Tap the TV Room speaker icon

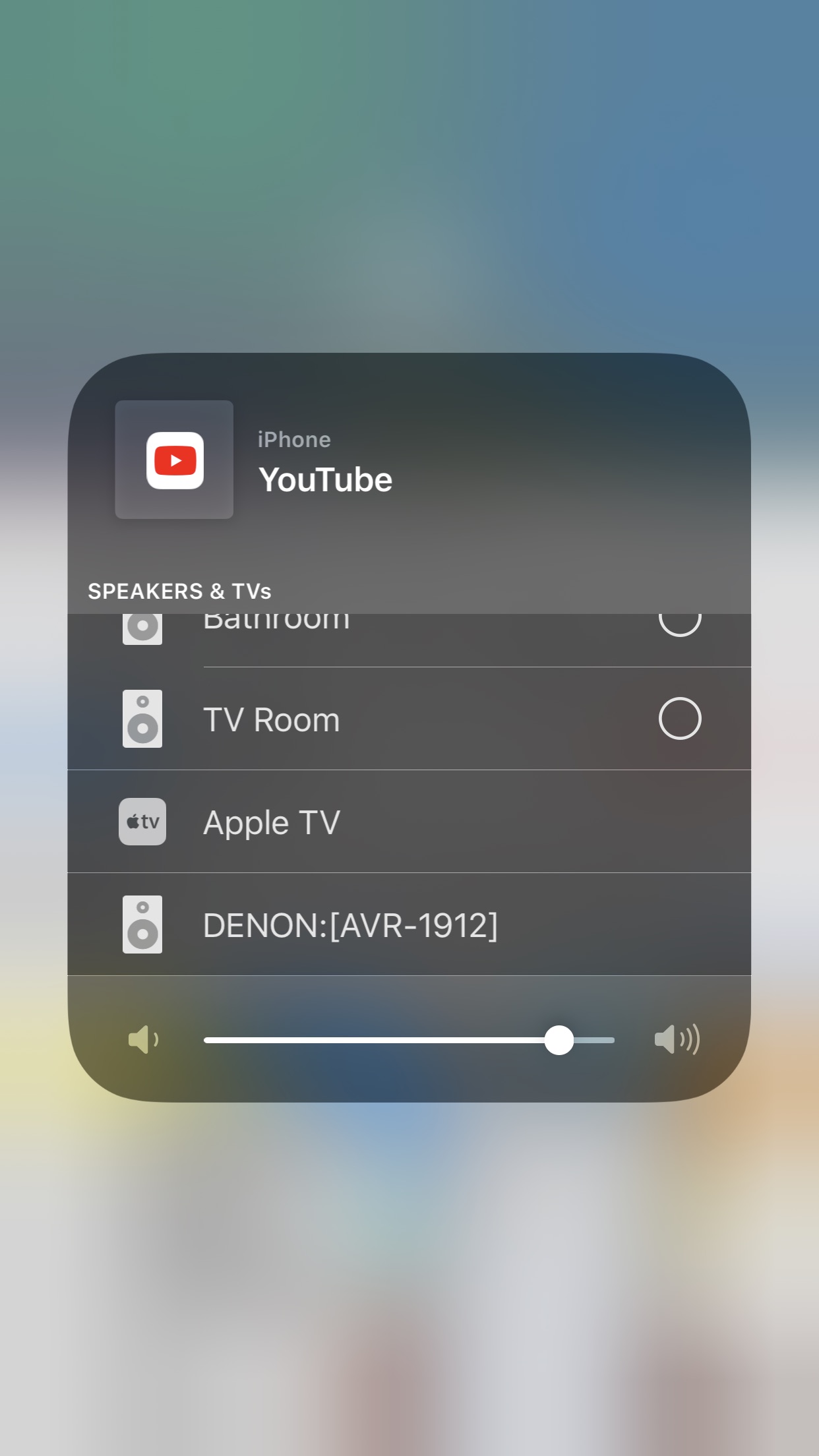[142, 719]
